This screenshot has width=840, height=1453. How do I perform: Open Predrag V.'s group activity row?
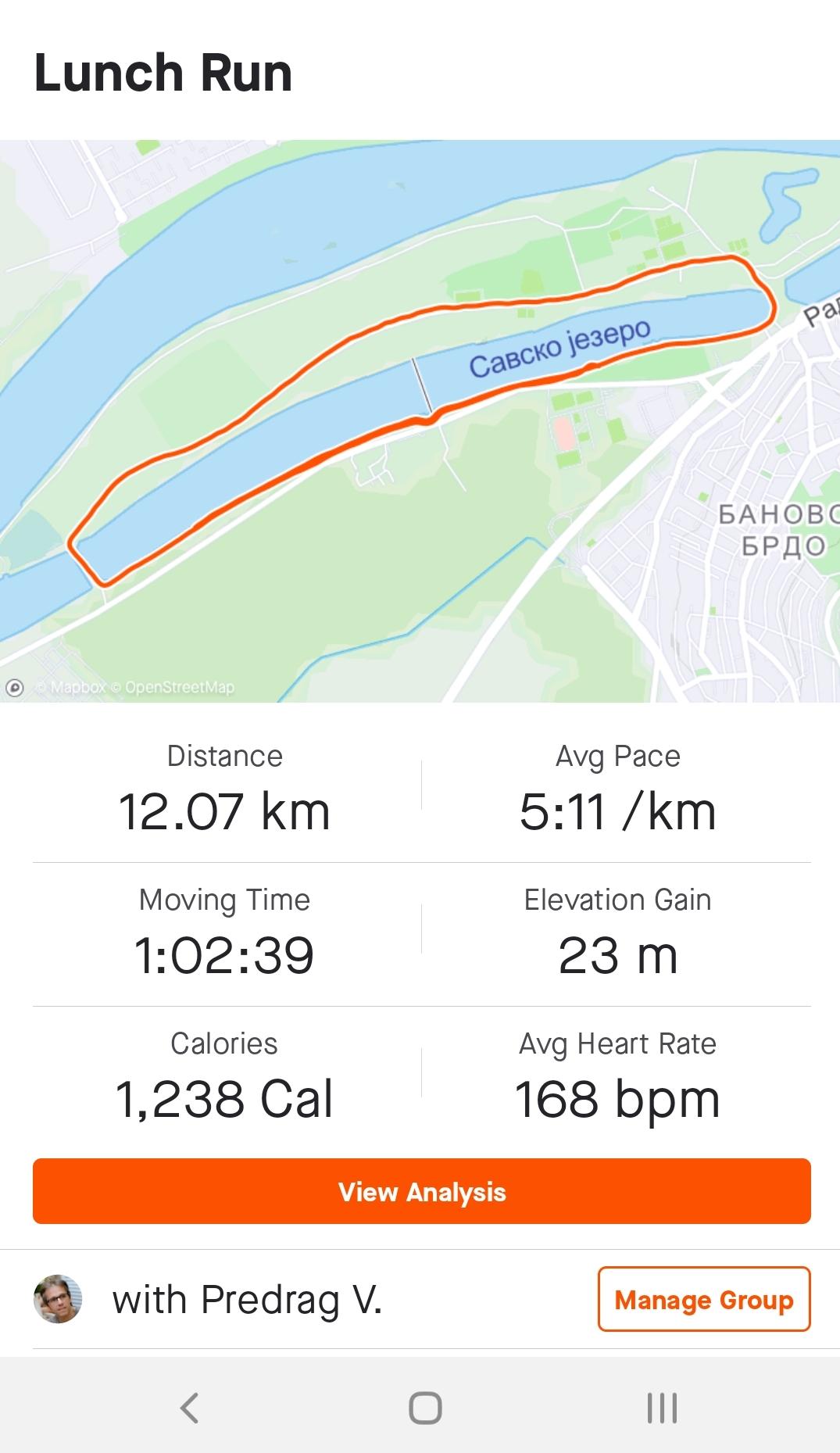click(247, 1299)
